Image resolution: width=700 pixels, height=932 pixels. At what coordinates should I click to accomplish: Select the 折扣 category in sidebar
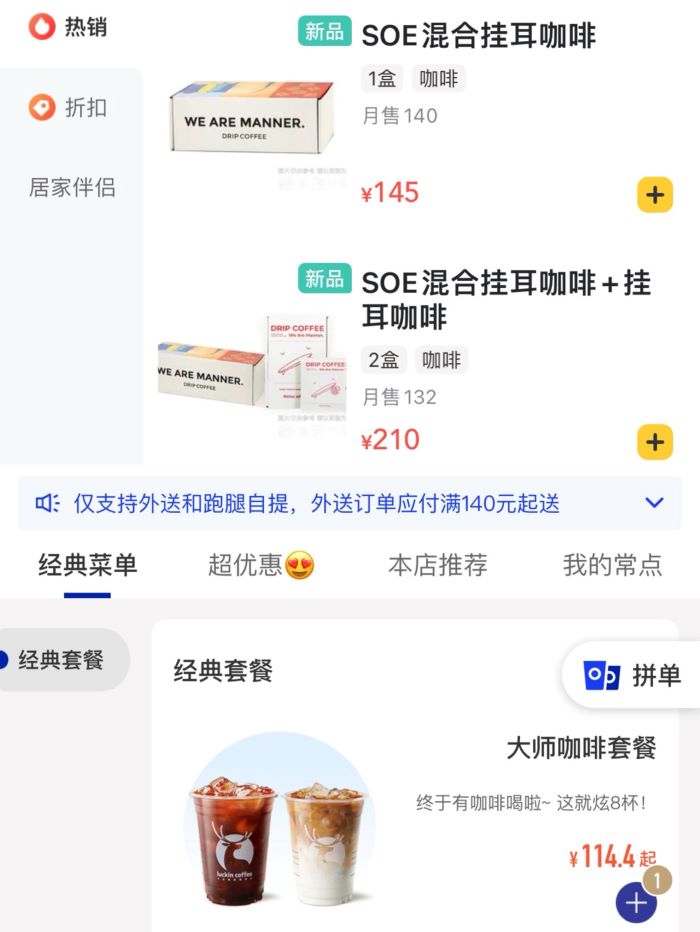click(x=68, y=107)
